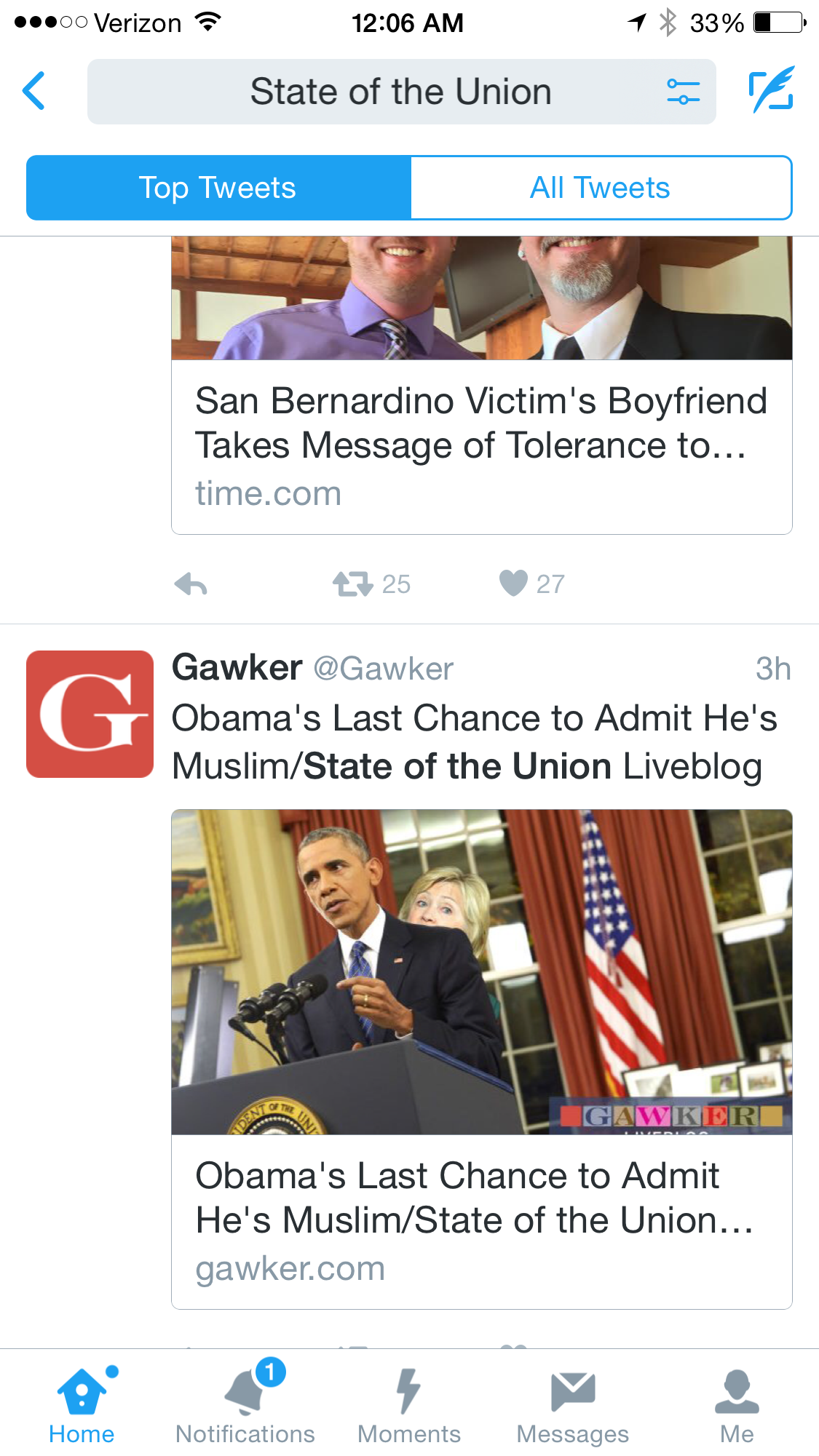Open the search filter options
This screenshot has width=819, height=1456.
point(683,92)
